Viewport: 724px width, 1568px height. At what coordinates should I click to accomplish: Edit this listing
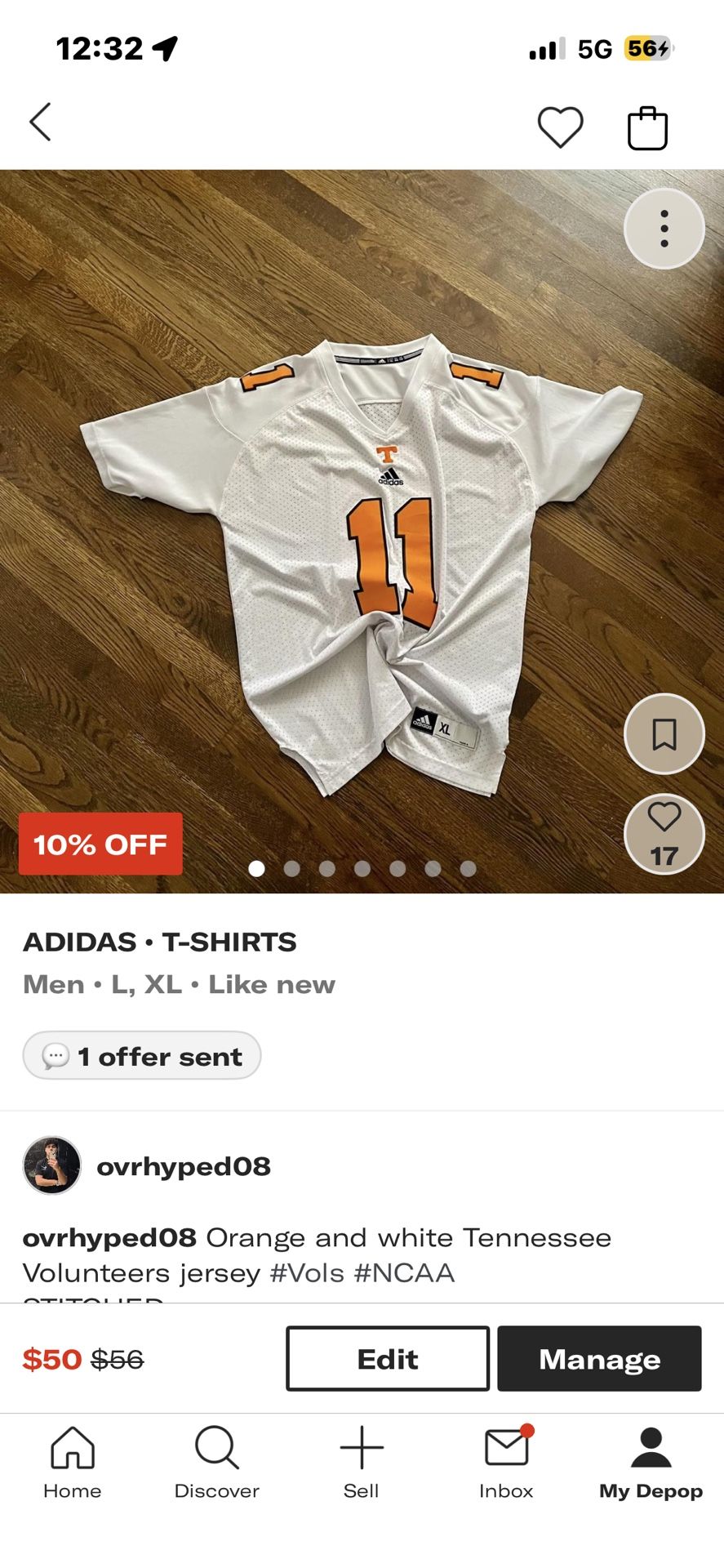[388, 1359]
